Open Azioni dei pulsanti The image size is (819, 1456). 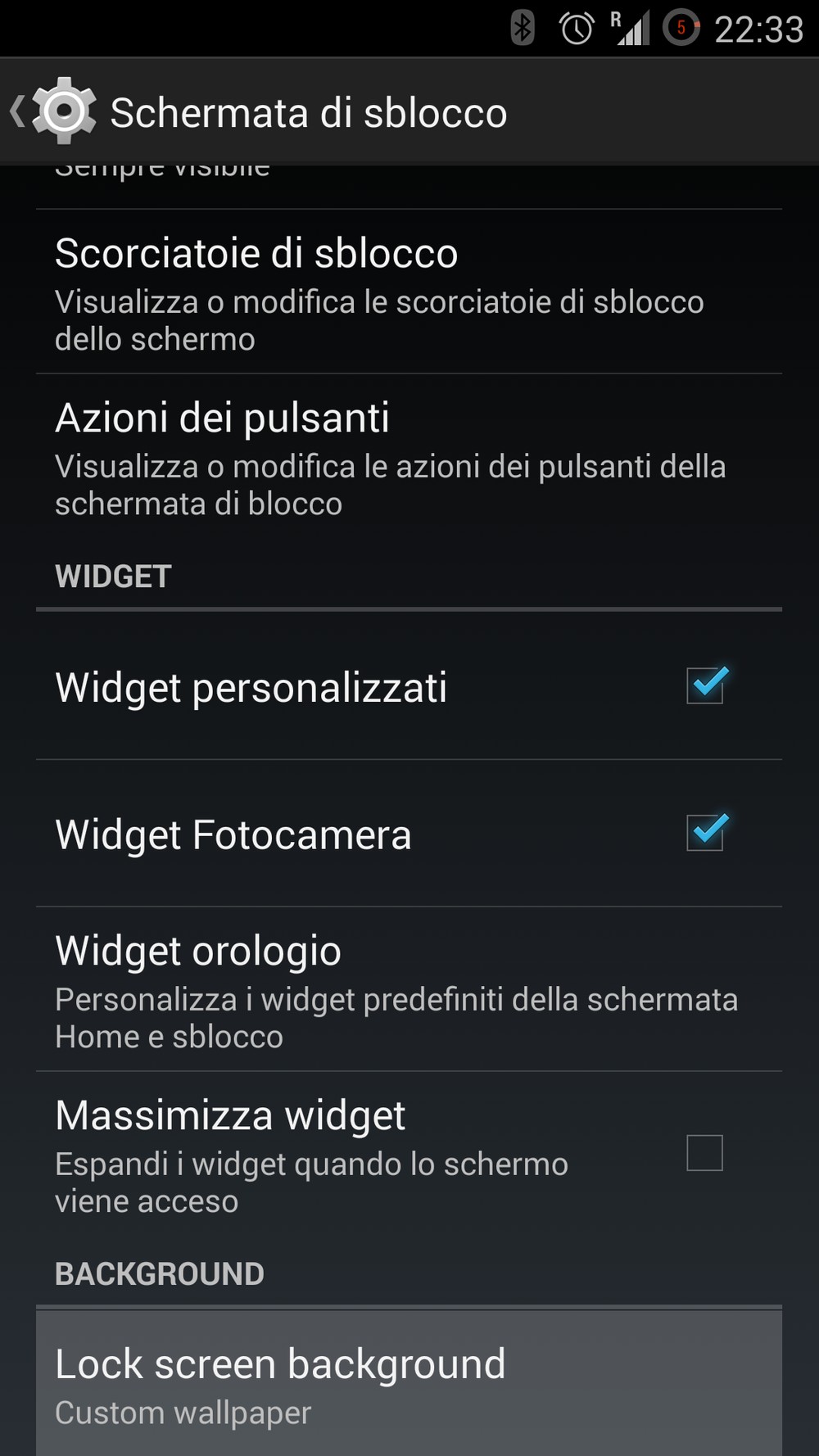[x=409, y=456]
